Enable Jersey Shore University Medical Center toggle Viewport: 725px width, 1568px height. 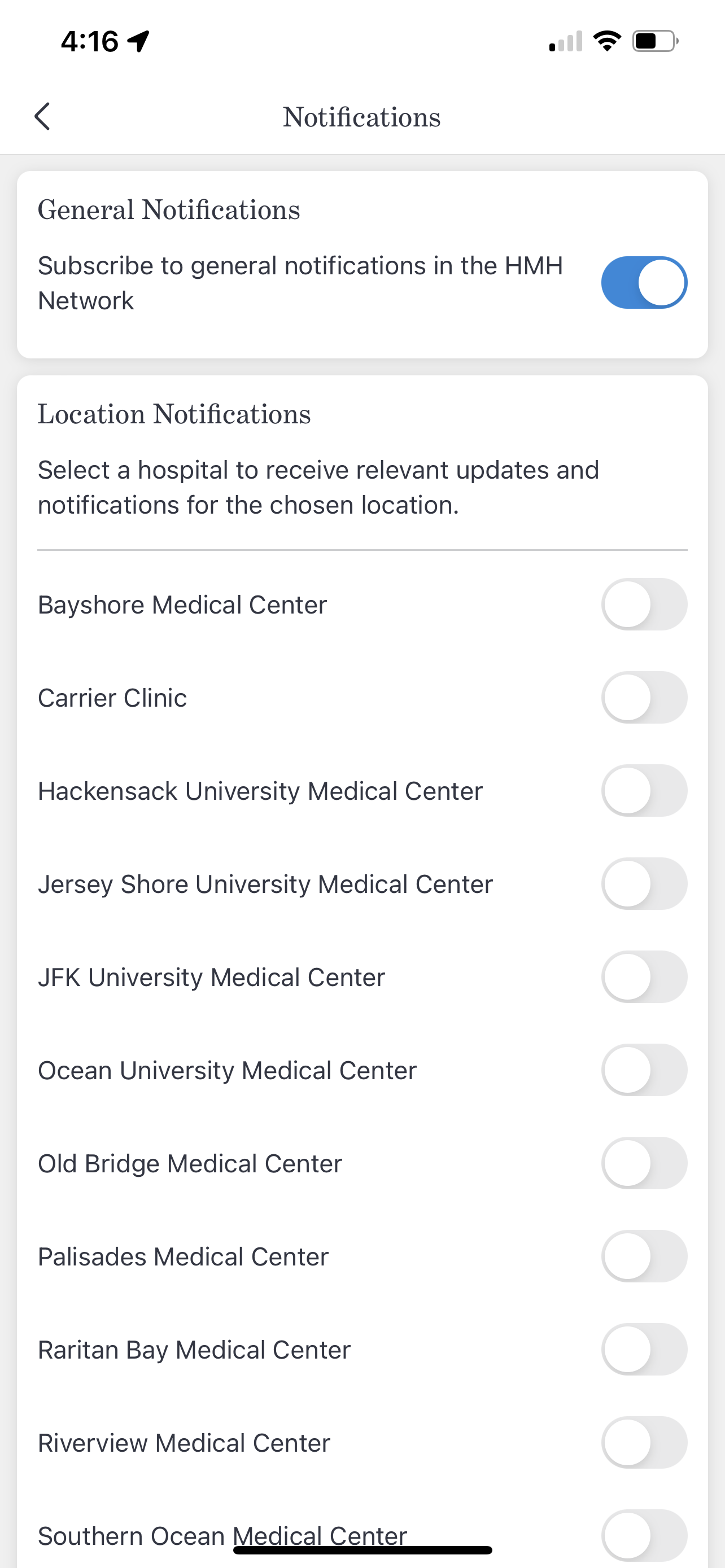click(x=644, y=884)
